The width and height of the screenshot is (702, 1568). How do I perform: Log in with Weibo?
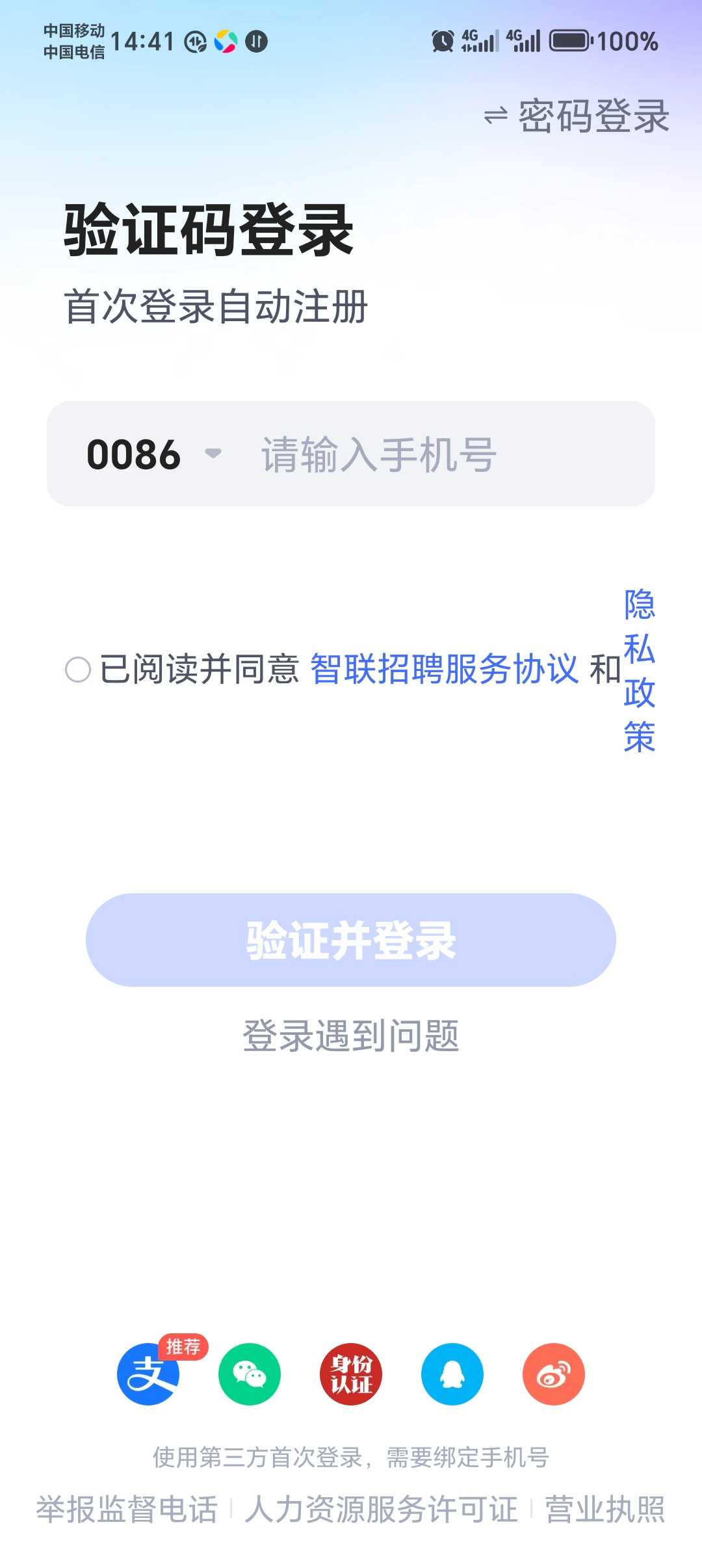pos(554,1374)
